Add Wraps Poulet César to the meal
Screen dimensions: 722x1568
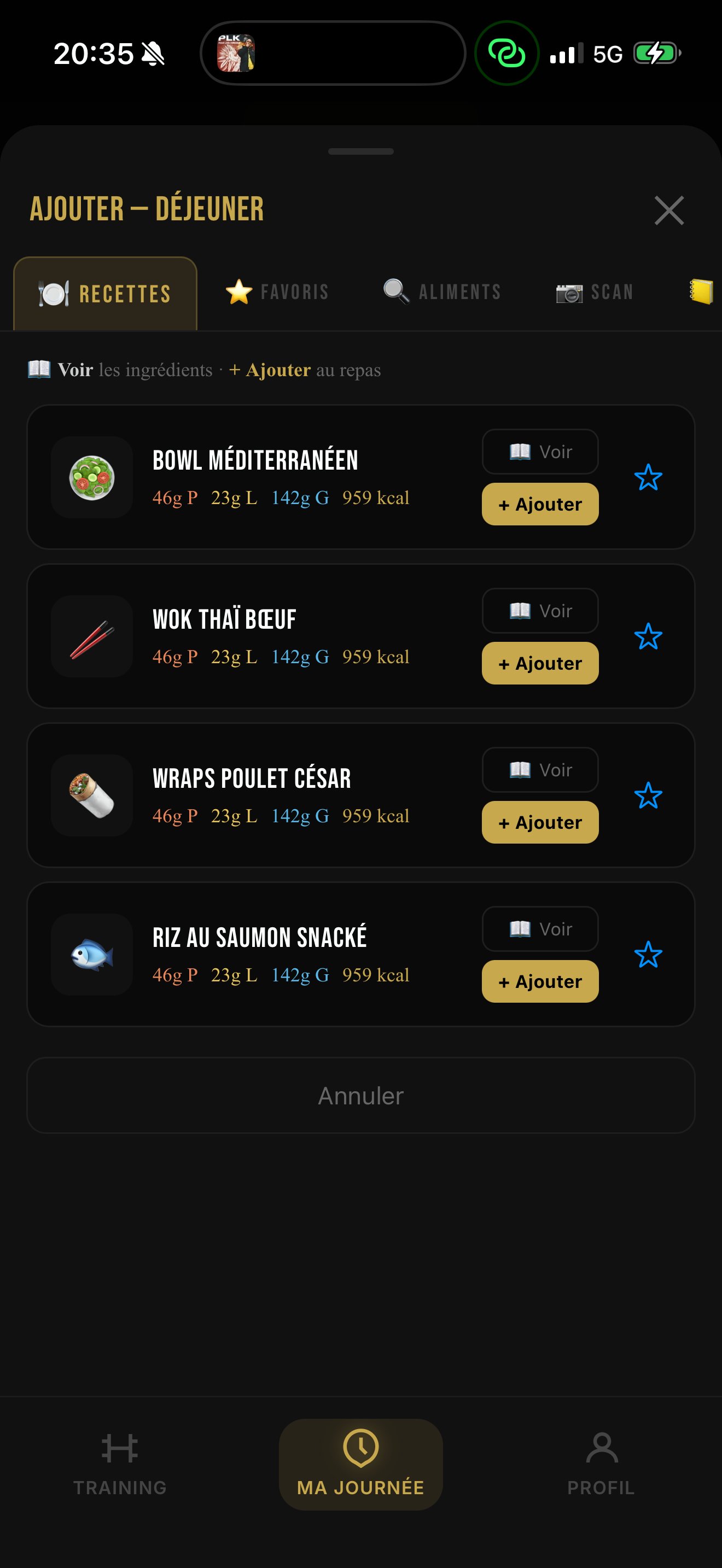click(x=540, y=822)
